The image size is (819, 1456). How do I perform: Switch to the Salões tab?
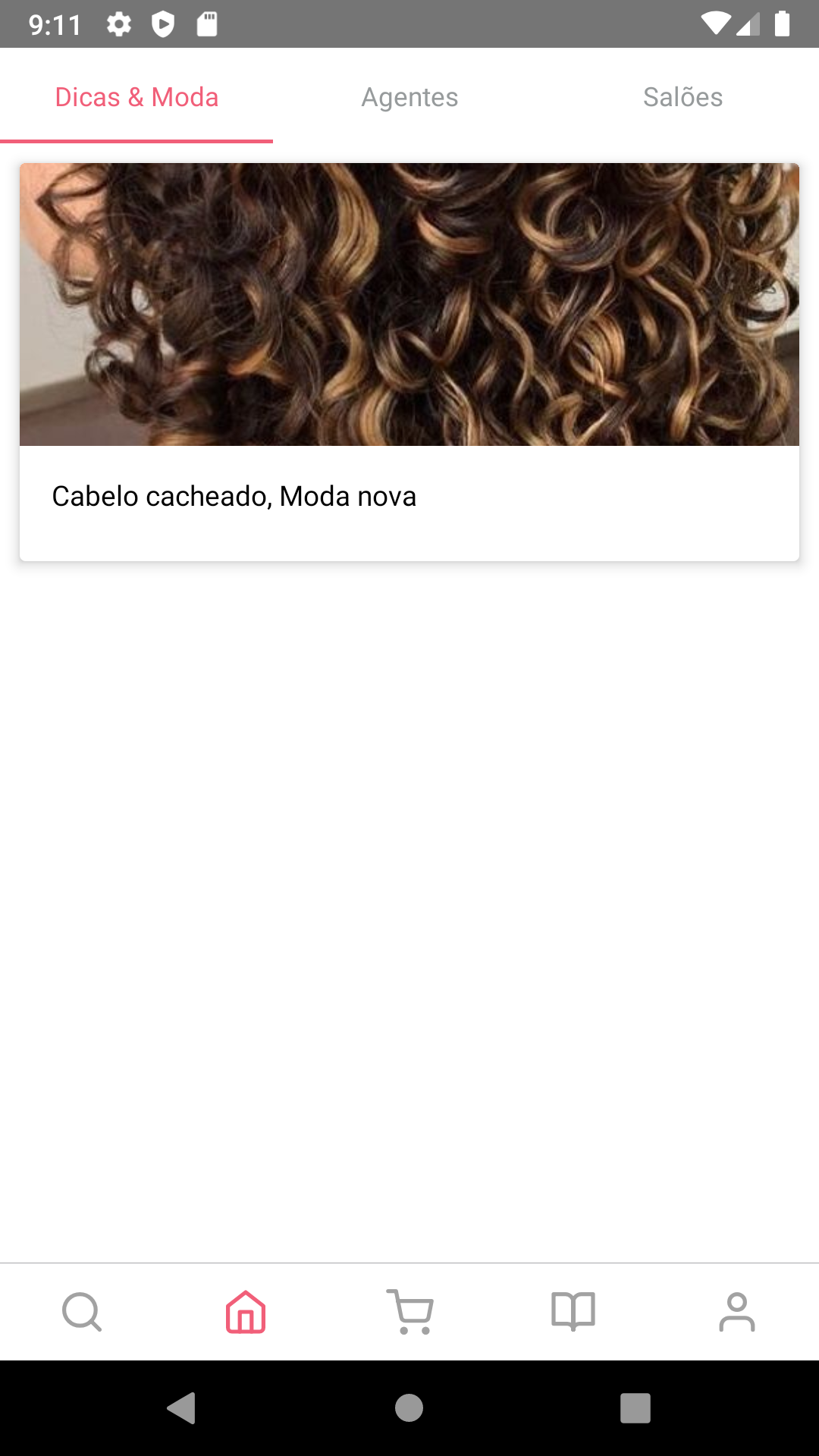pos(682,97)
